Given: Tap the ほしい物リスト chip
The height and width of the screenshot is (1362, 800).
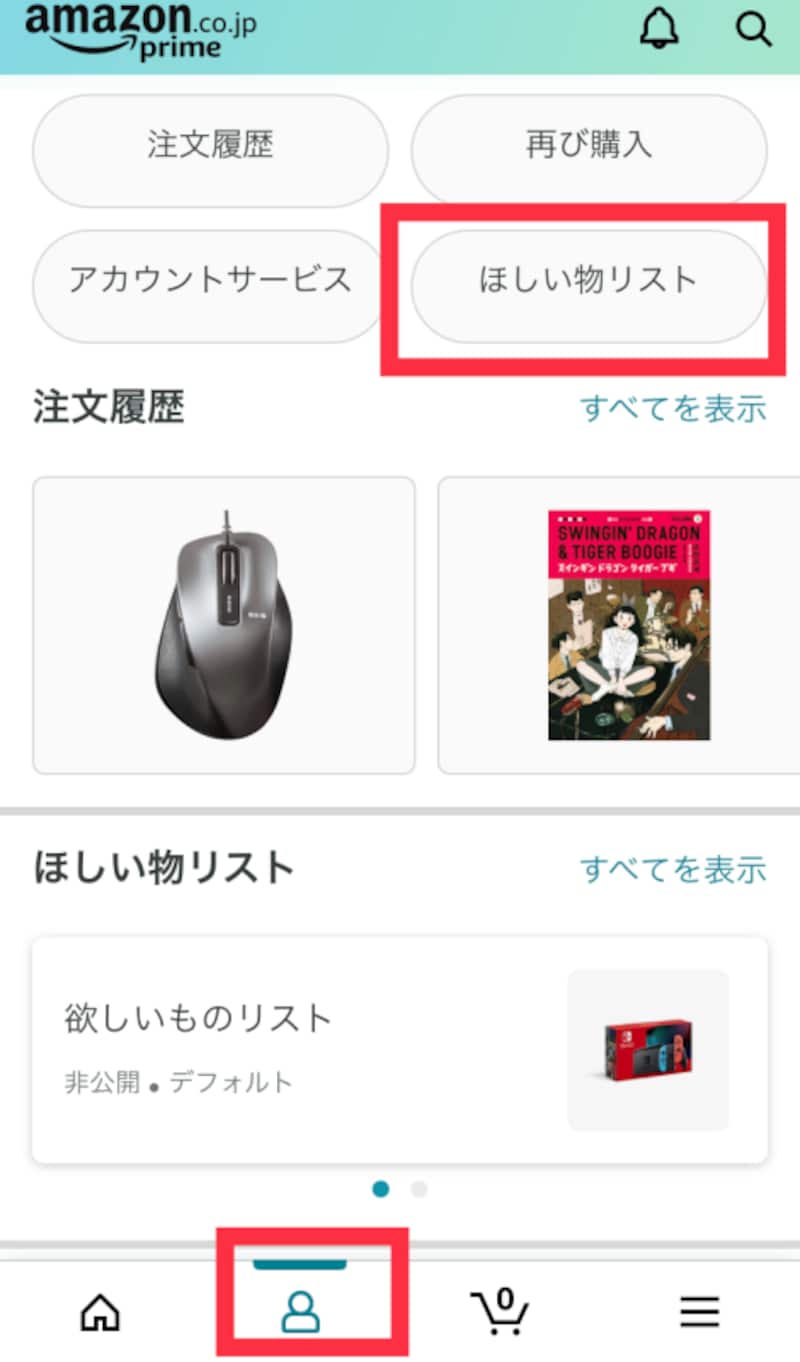Looking at the screenshot, I should pos(589,280).
